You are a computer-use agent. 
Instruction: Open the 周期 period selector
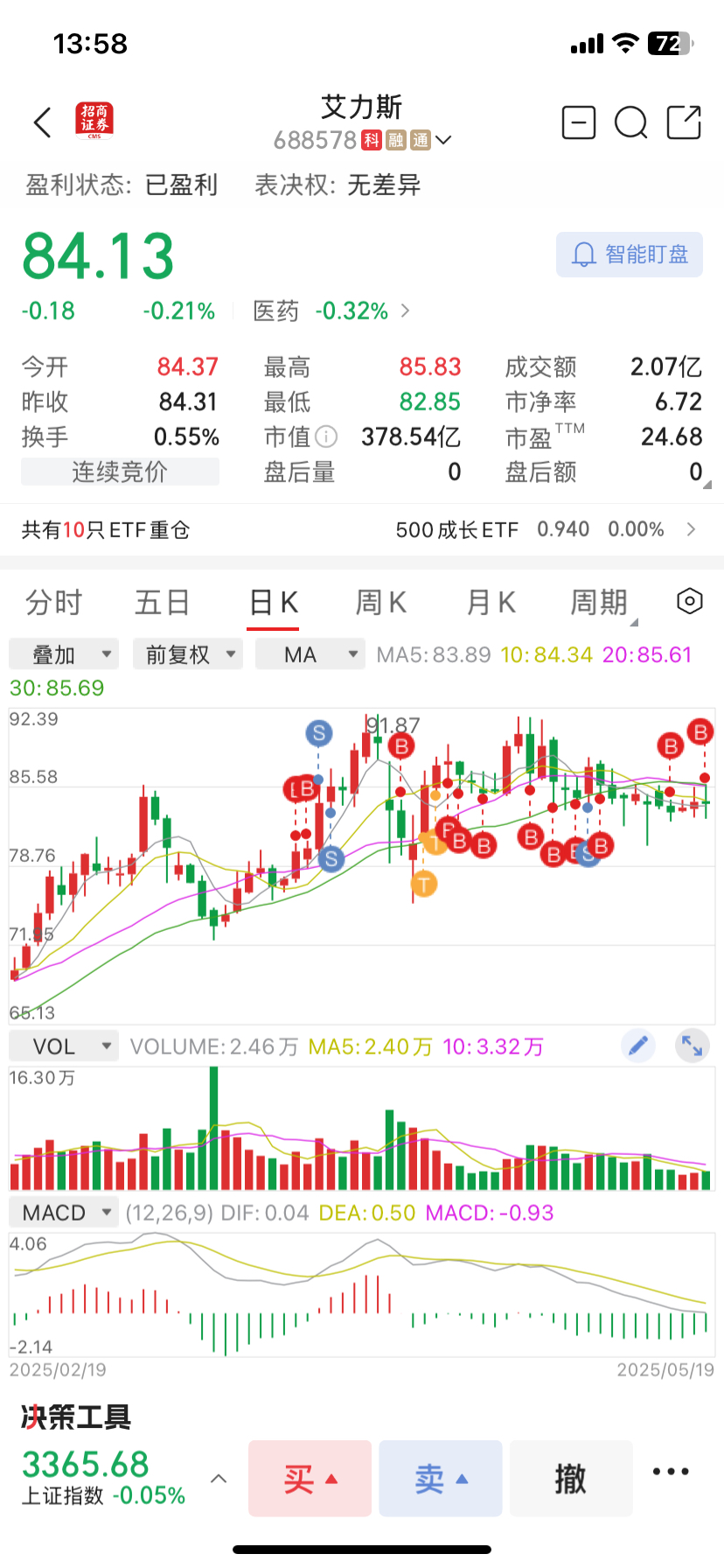[x=601, y=602]
